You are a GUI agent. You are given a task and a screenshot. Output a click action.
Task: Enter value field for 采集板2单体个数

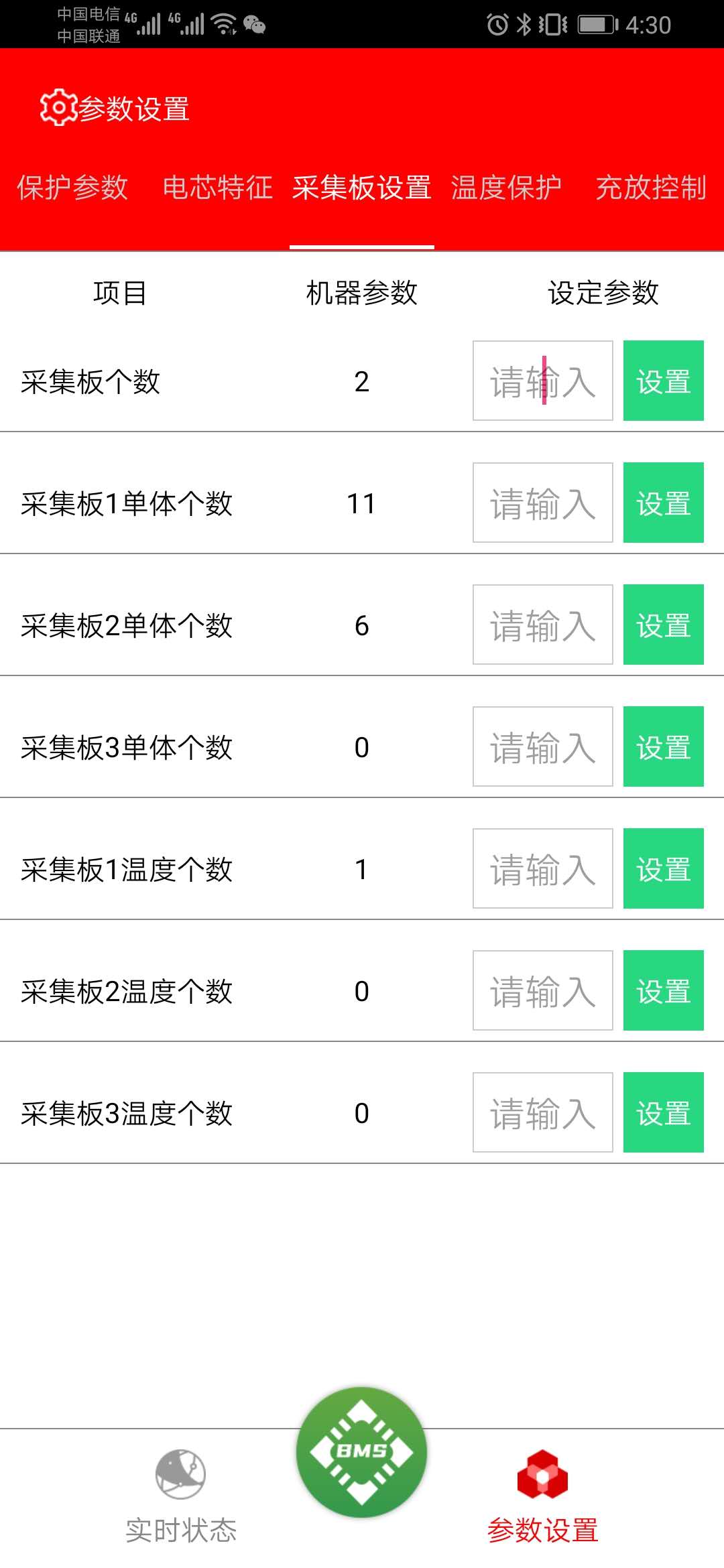click(543, 625)
